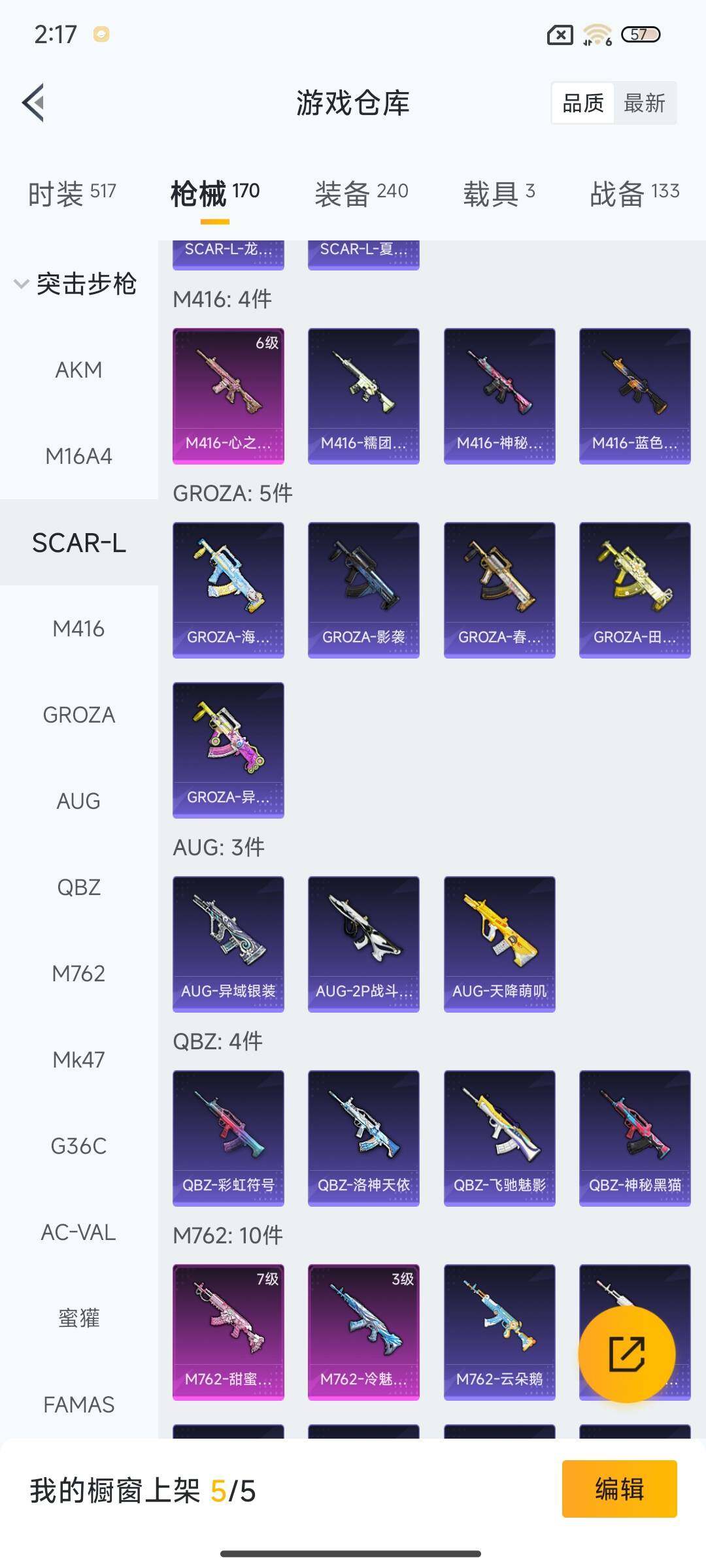This screenshot has height=1568, width=706.
Task: Go back from the 游戏仓库 page
Action: click(x=34, y=103)
